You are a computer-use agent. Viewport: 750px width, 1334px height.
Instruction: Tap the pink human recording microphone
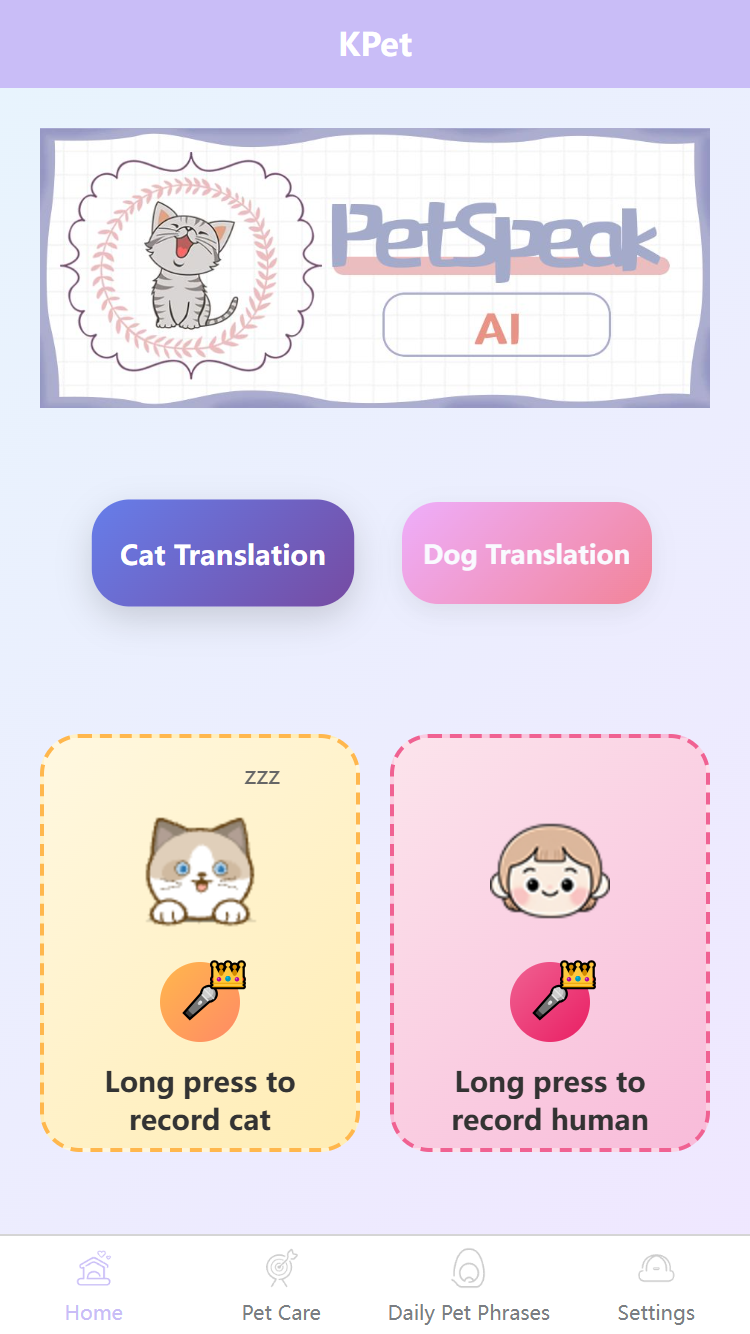[550, 1002]
